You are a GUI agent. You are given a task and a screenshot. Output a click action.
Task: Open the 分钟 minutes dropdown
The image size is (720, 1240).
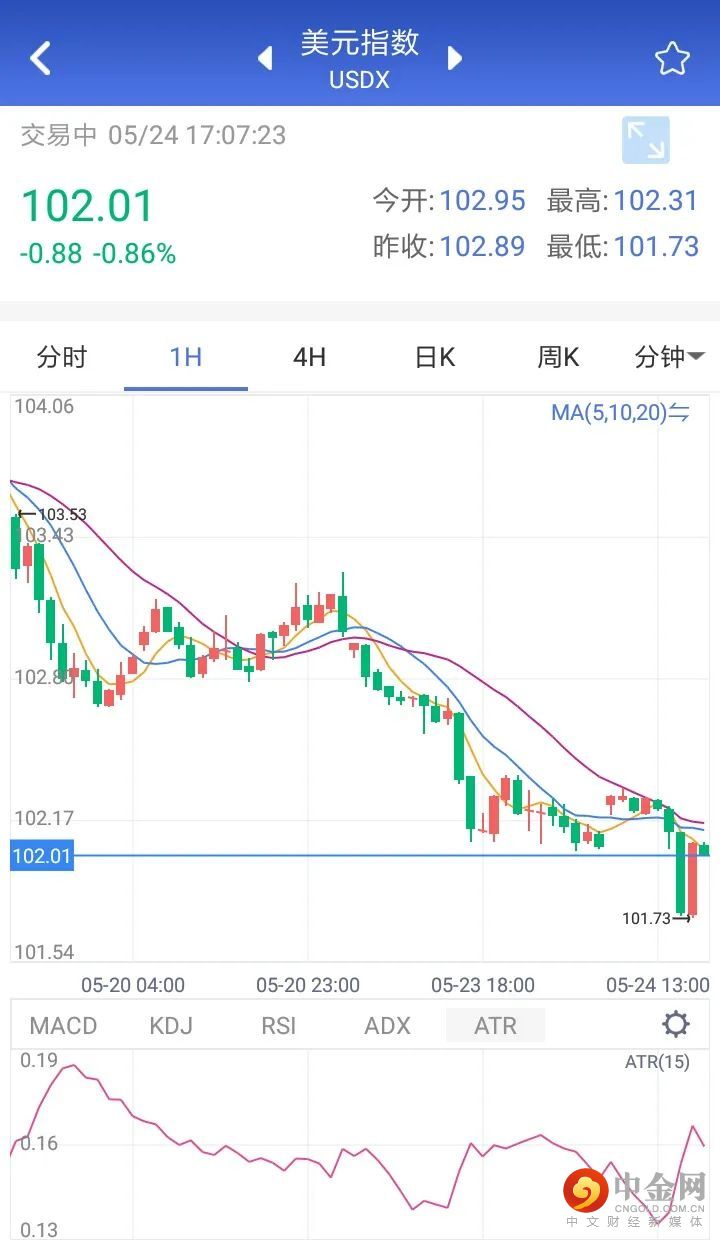click(x=669, y=357)
